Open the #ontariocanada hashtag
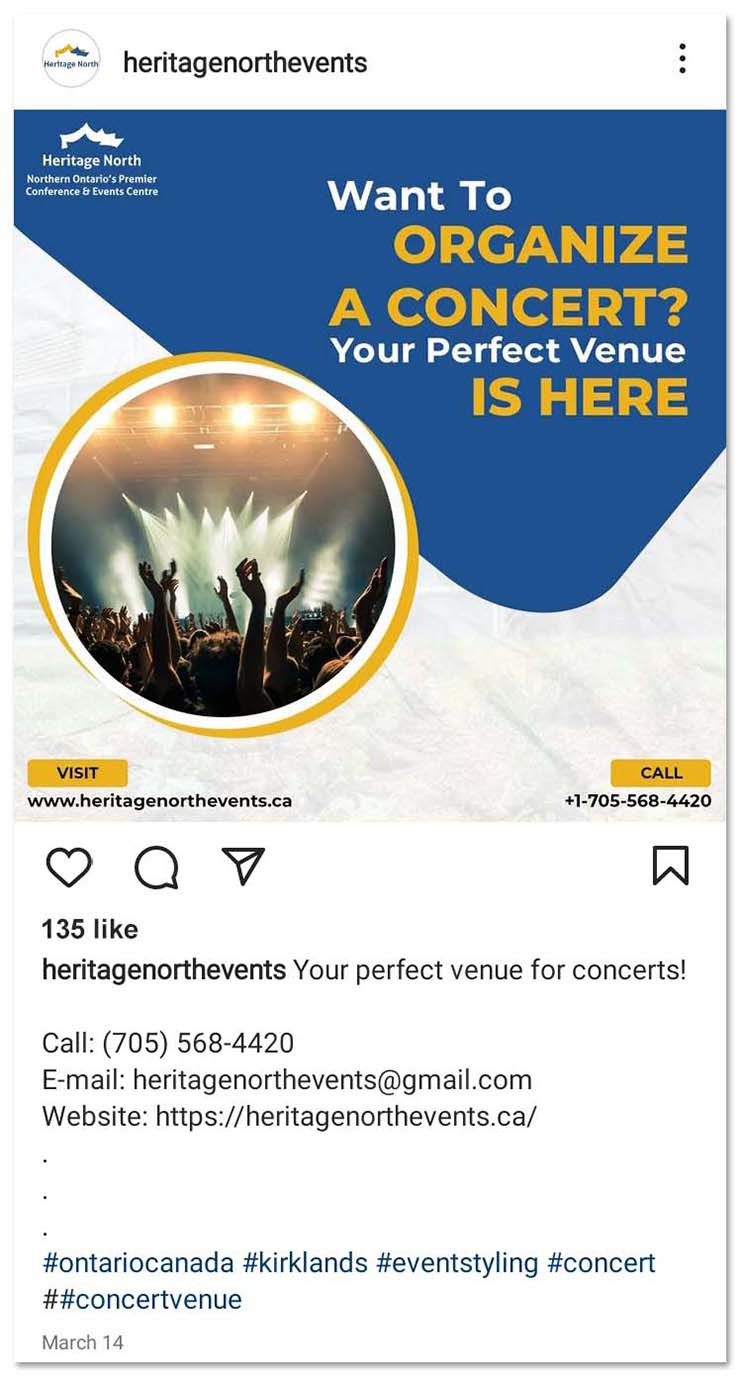This screenshot has width=740, height=1376. click(x=138, y=1262)
